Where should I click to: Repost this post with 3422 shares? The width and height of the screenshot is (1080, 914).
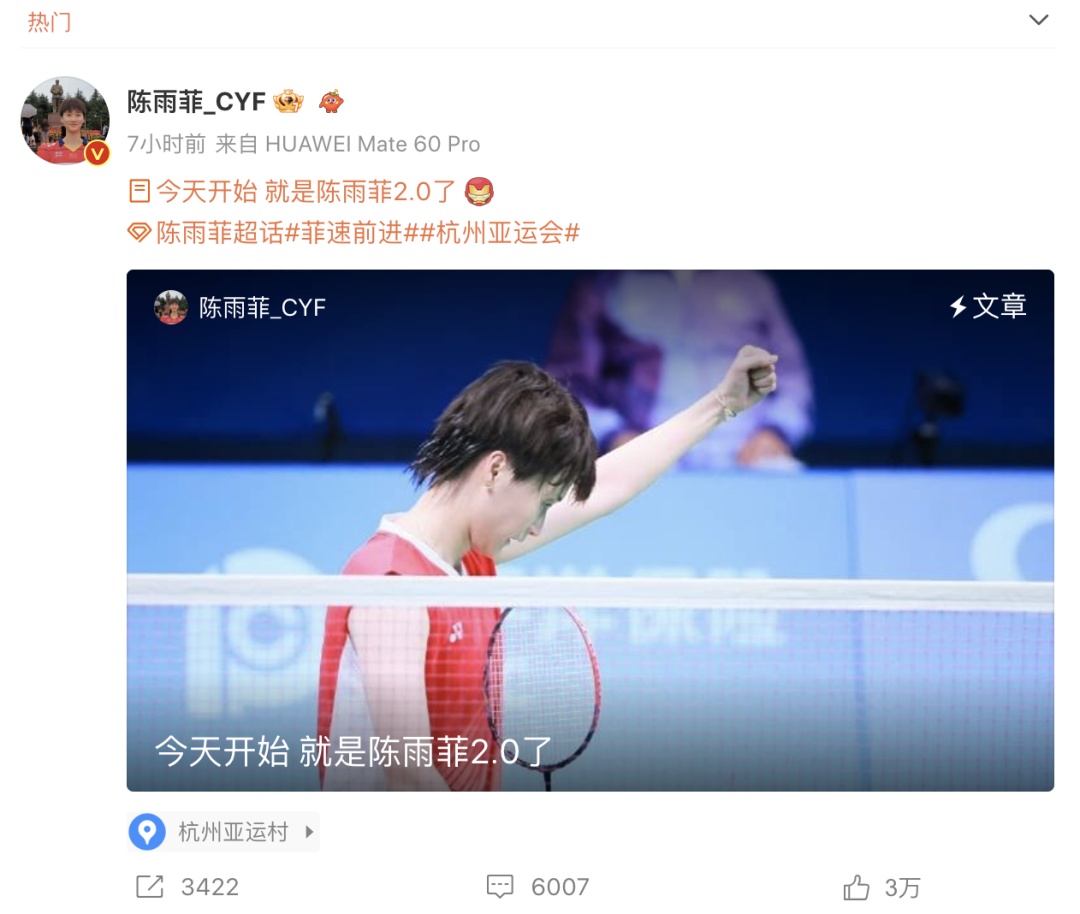(x=187, y=886)
